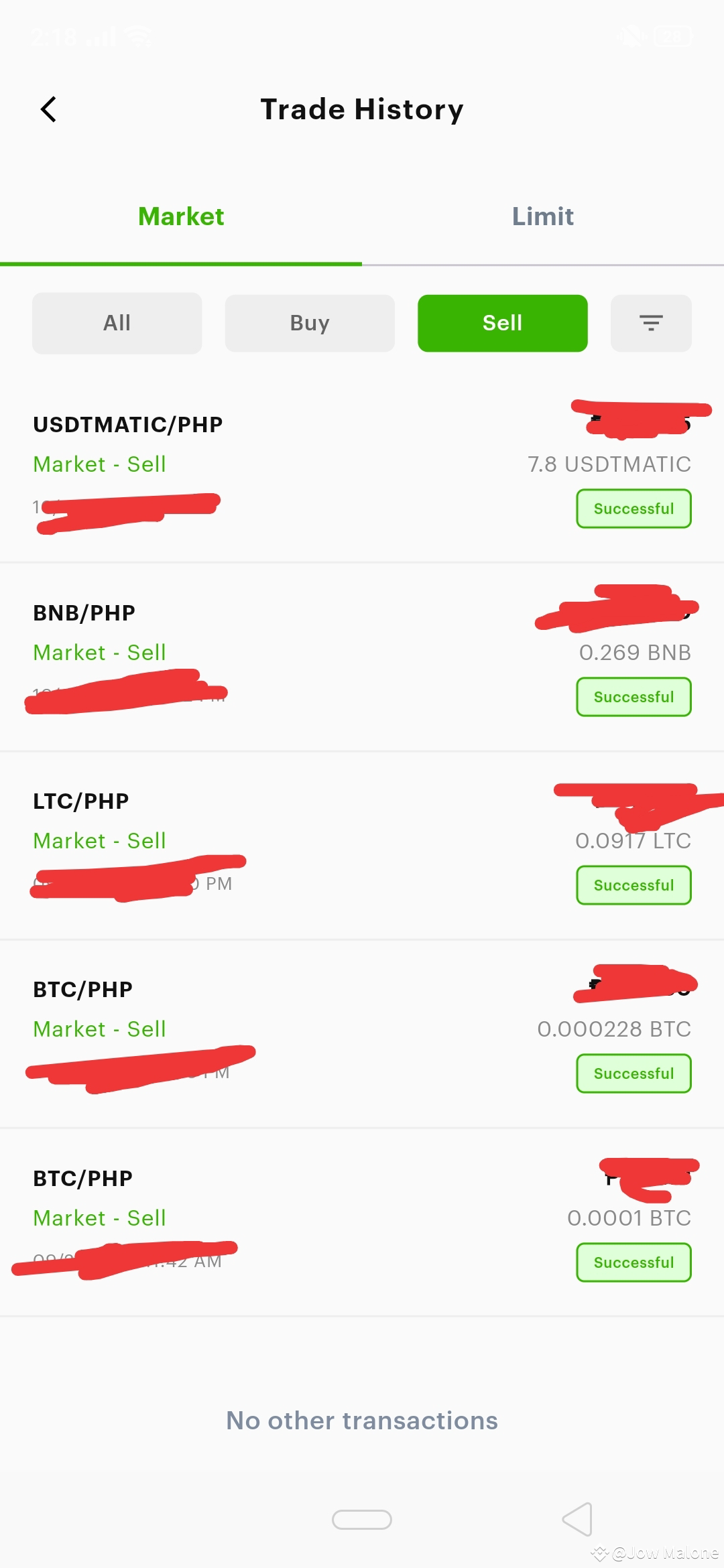The image size is (724, 1568).
Task: Switch to the Limit tab
Action: [542, 216]
